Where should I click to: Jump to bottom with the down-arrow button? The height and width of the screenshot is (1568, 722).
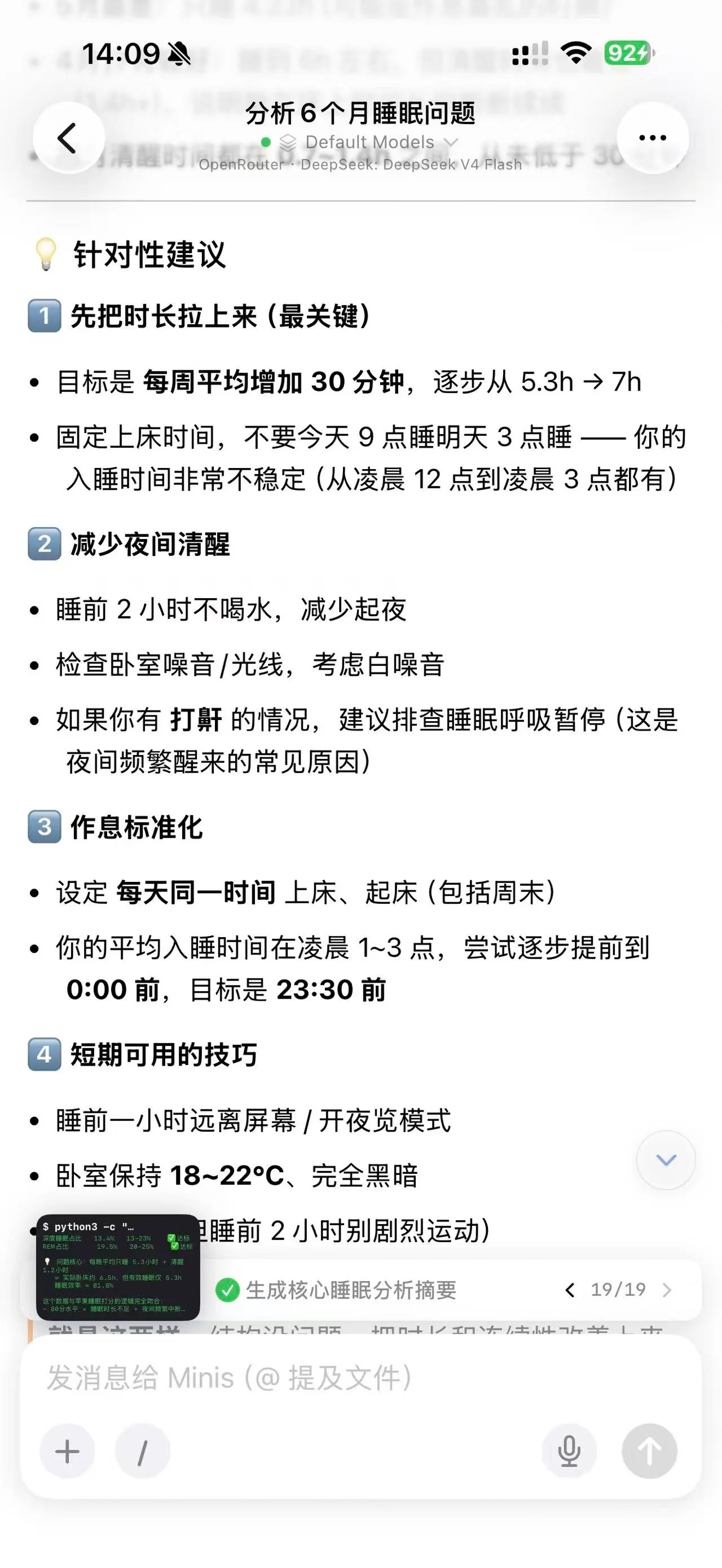coord(666,1160)
